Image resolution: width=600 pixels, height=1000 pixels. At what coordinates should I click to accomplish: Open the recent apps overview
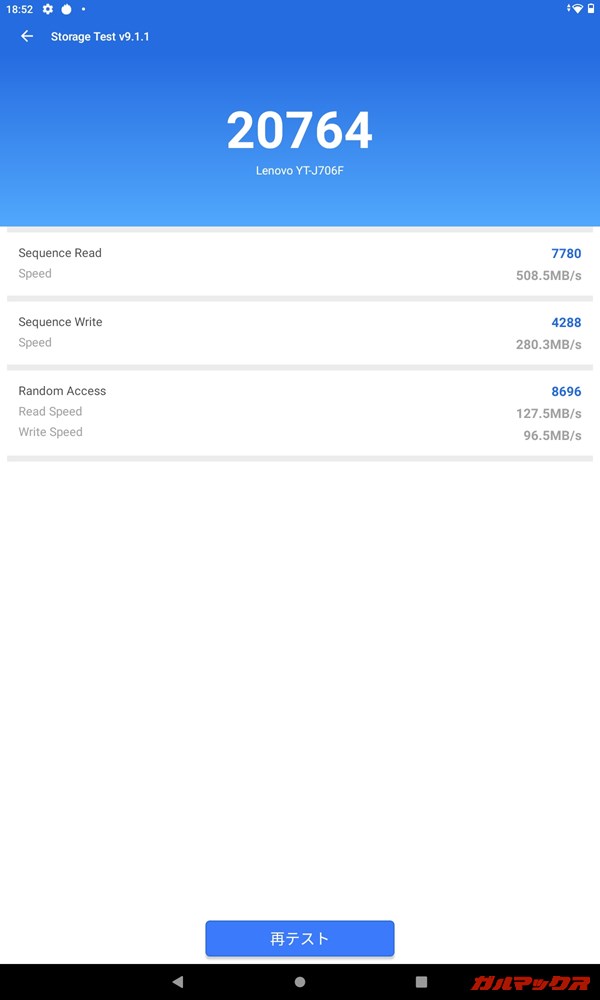pyautogui.click(x=421, y=982)
